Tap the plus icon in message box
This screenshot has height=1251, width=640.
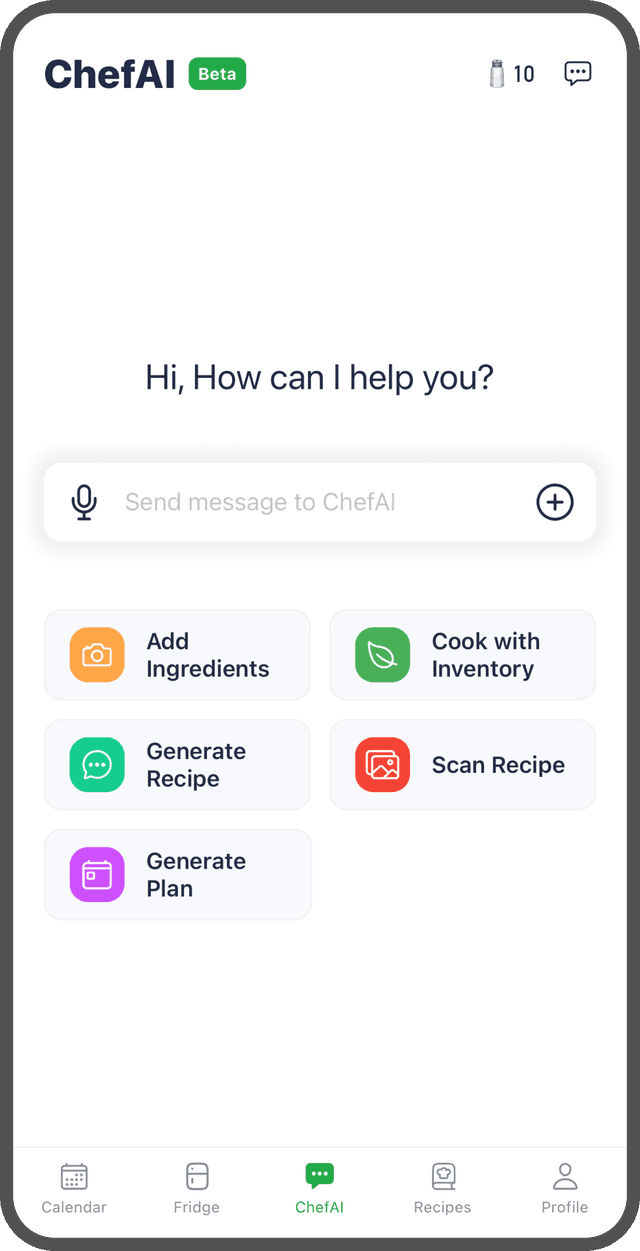555,502
